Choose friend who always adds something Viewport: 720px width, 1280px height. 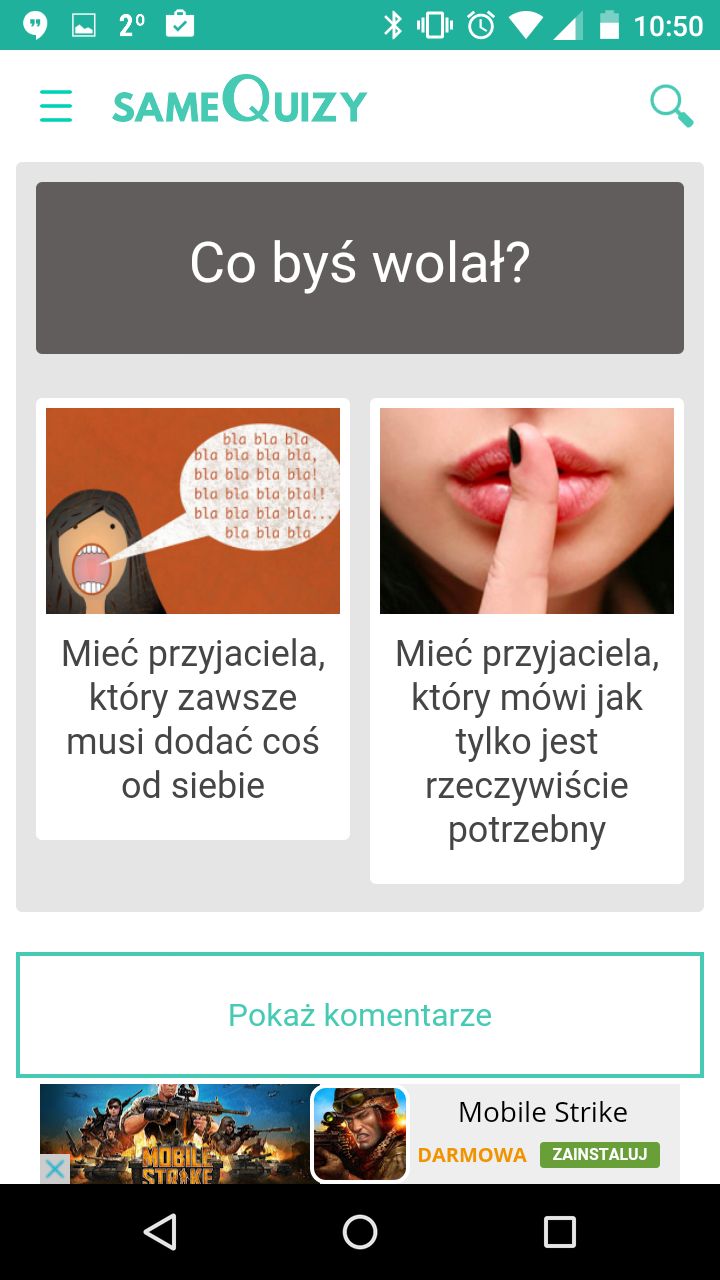point(193,619)
